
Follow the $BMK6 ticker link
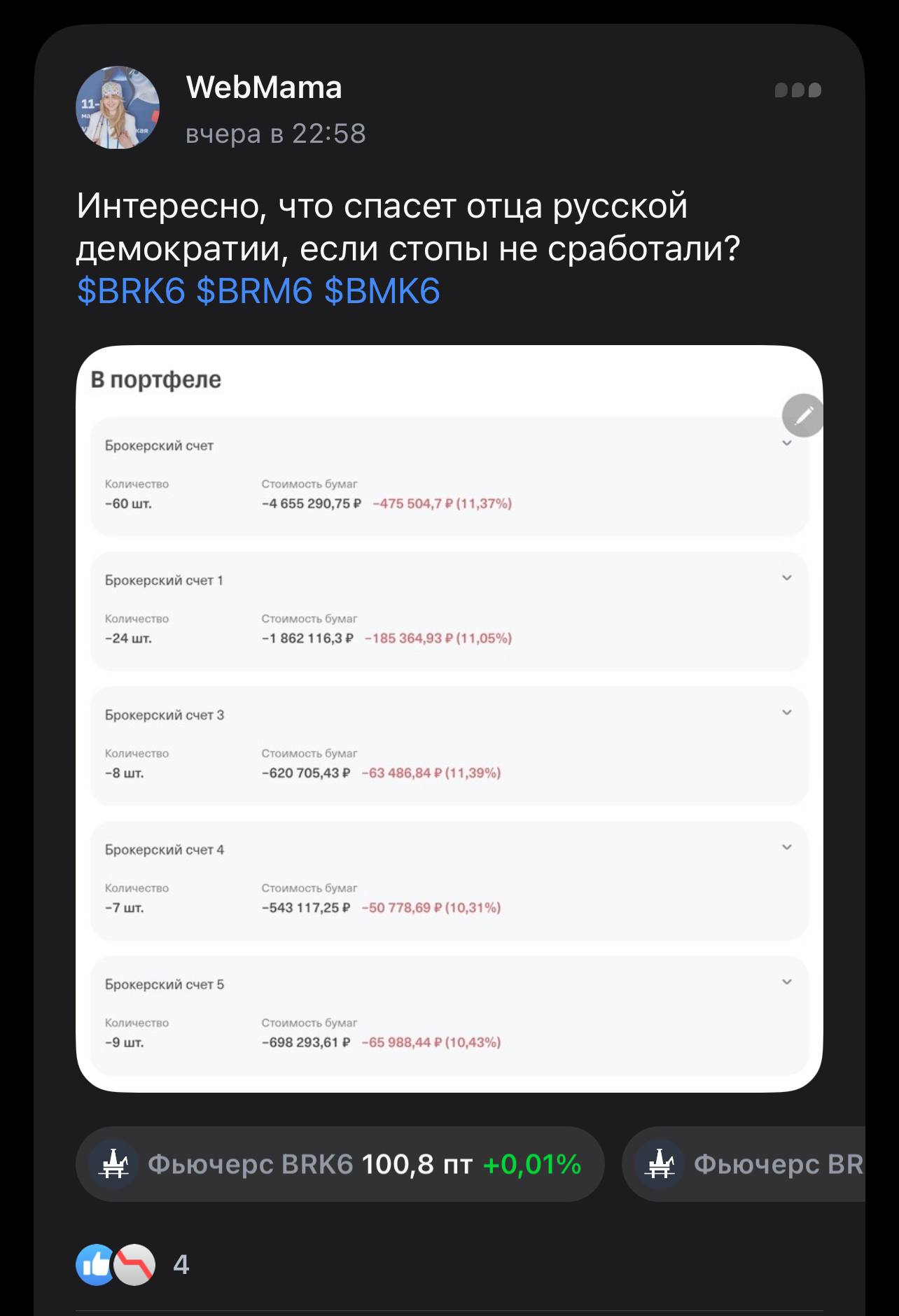(x=382, y=291)
